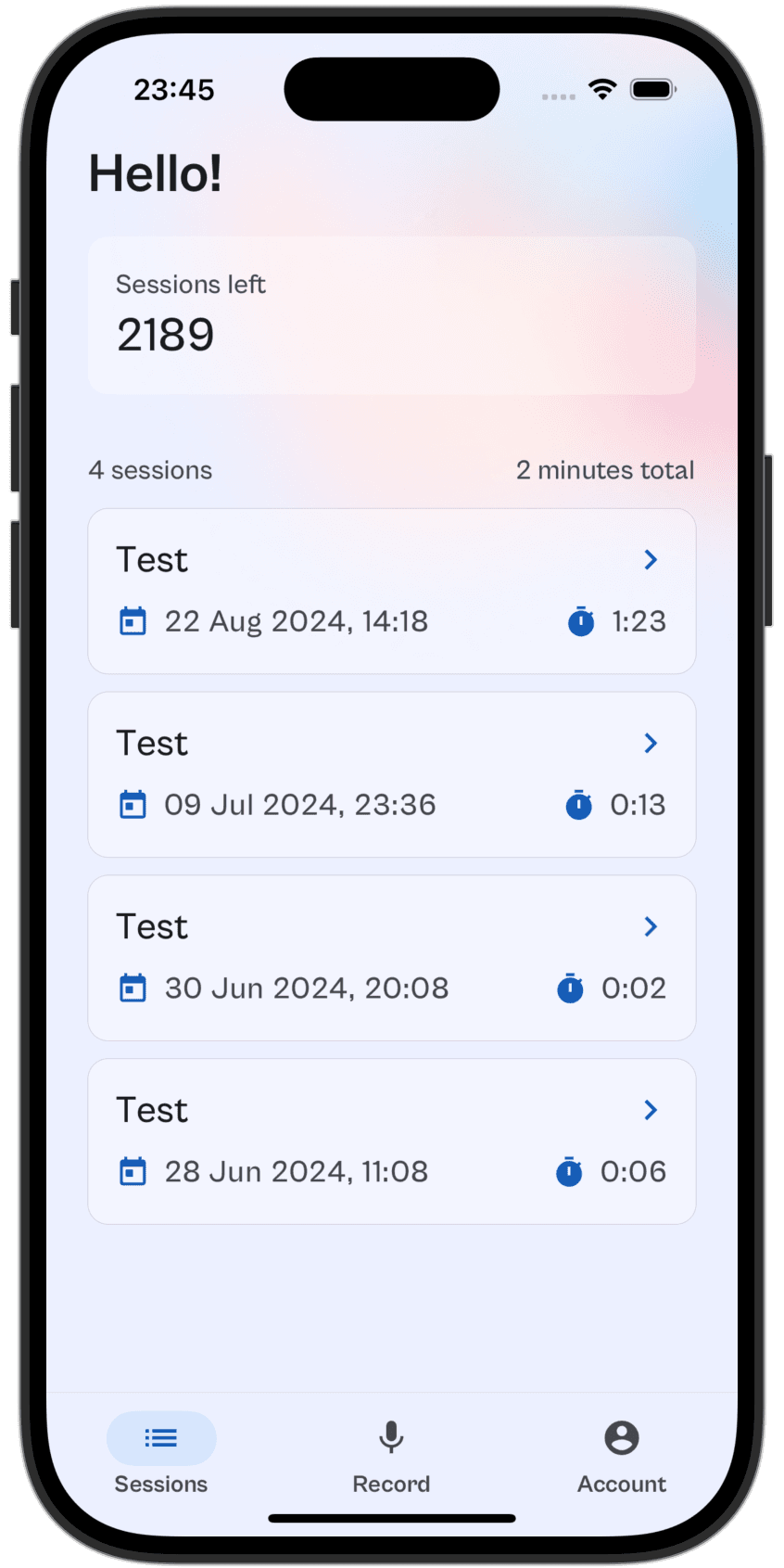Open details via the 09 Jul session chevron
This screenshot has height=1568, width=784.
click(650, 743)
